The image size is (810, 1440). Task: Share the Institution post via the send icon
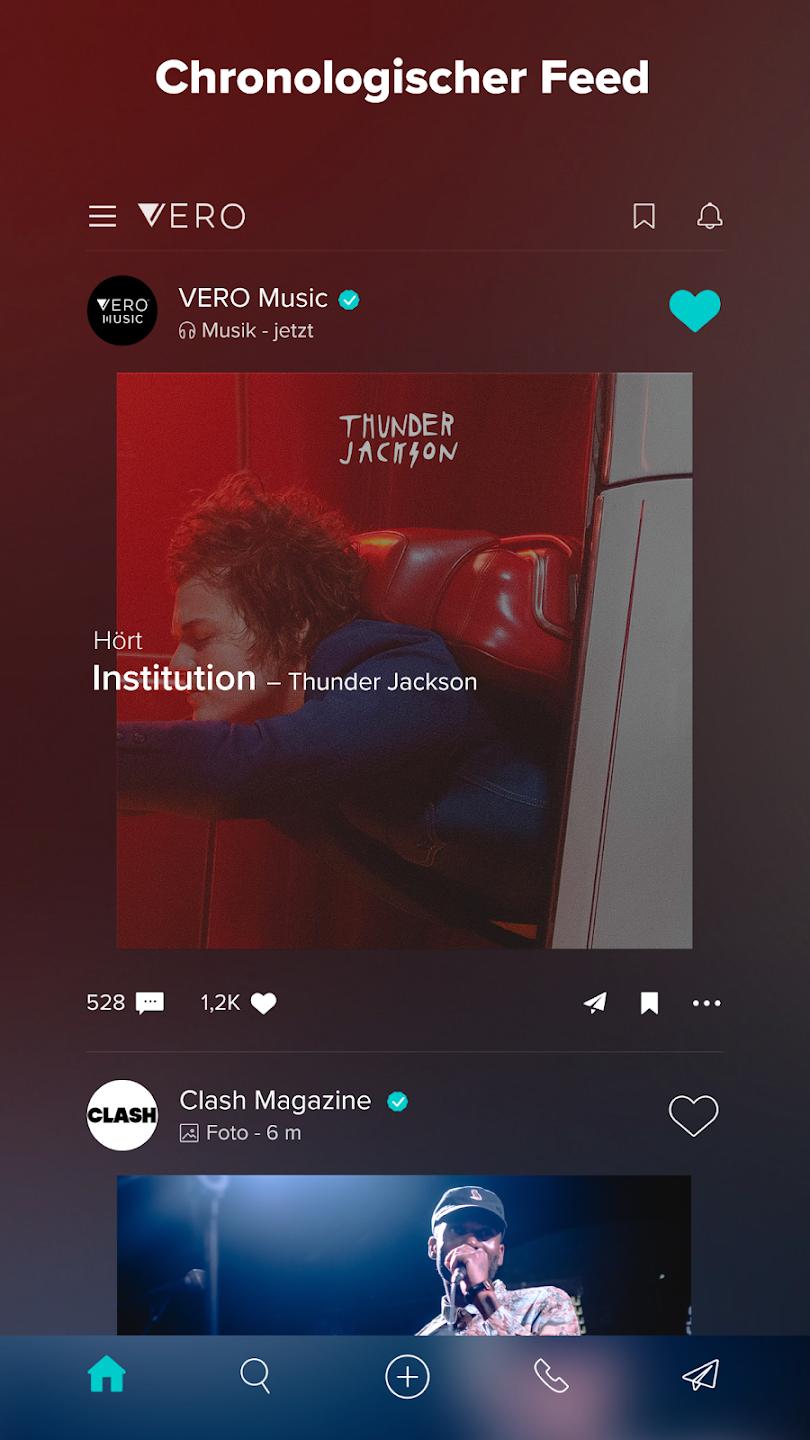594,1003
